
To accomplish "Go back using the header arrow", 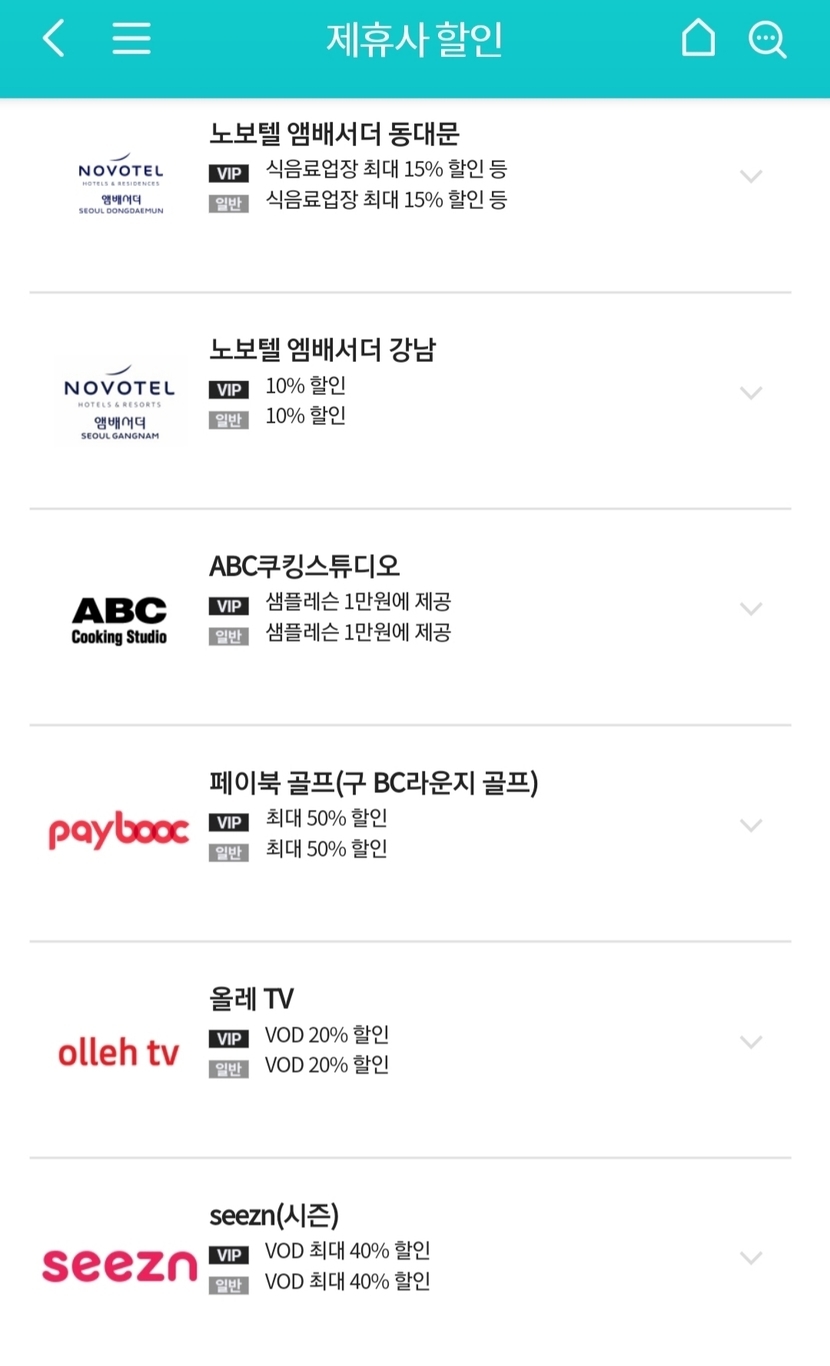I will [54, 39].
